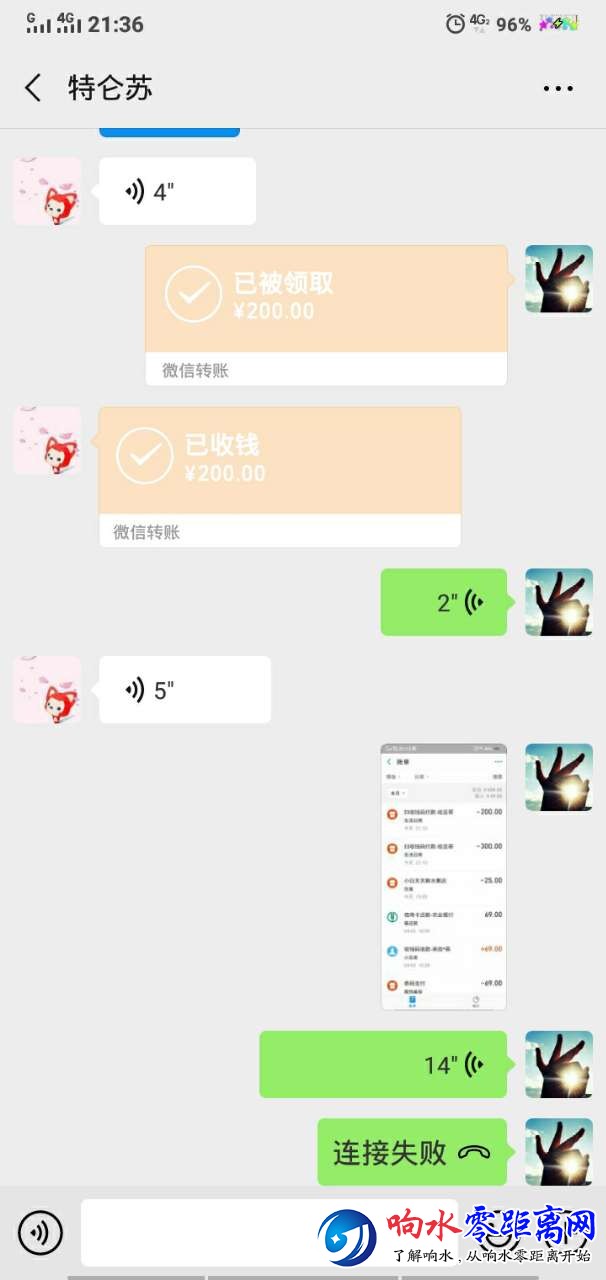Screen dimensions: 606x1280
Task: Play the sent 2-second voice message
Action: click(443, 602)
